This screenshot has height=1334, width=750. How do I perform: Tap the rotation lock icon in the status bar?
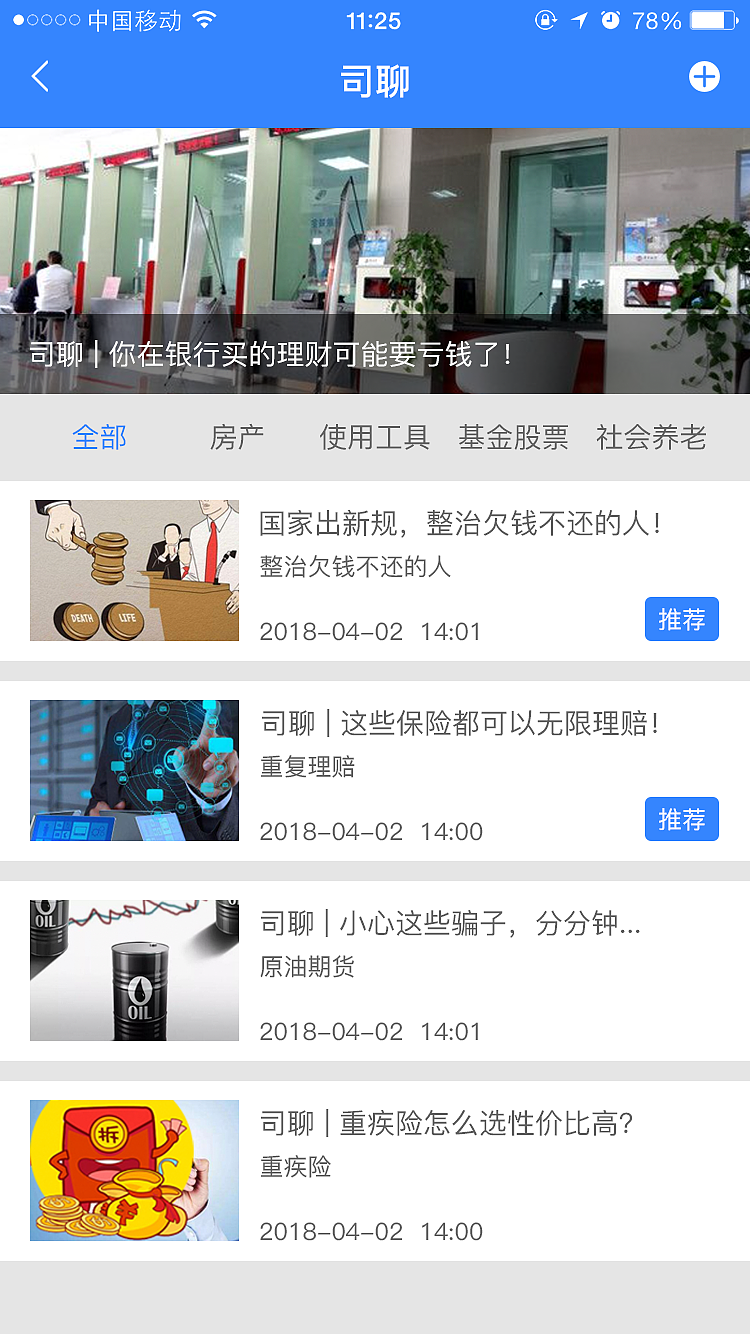[x=546, y=20]
